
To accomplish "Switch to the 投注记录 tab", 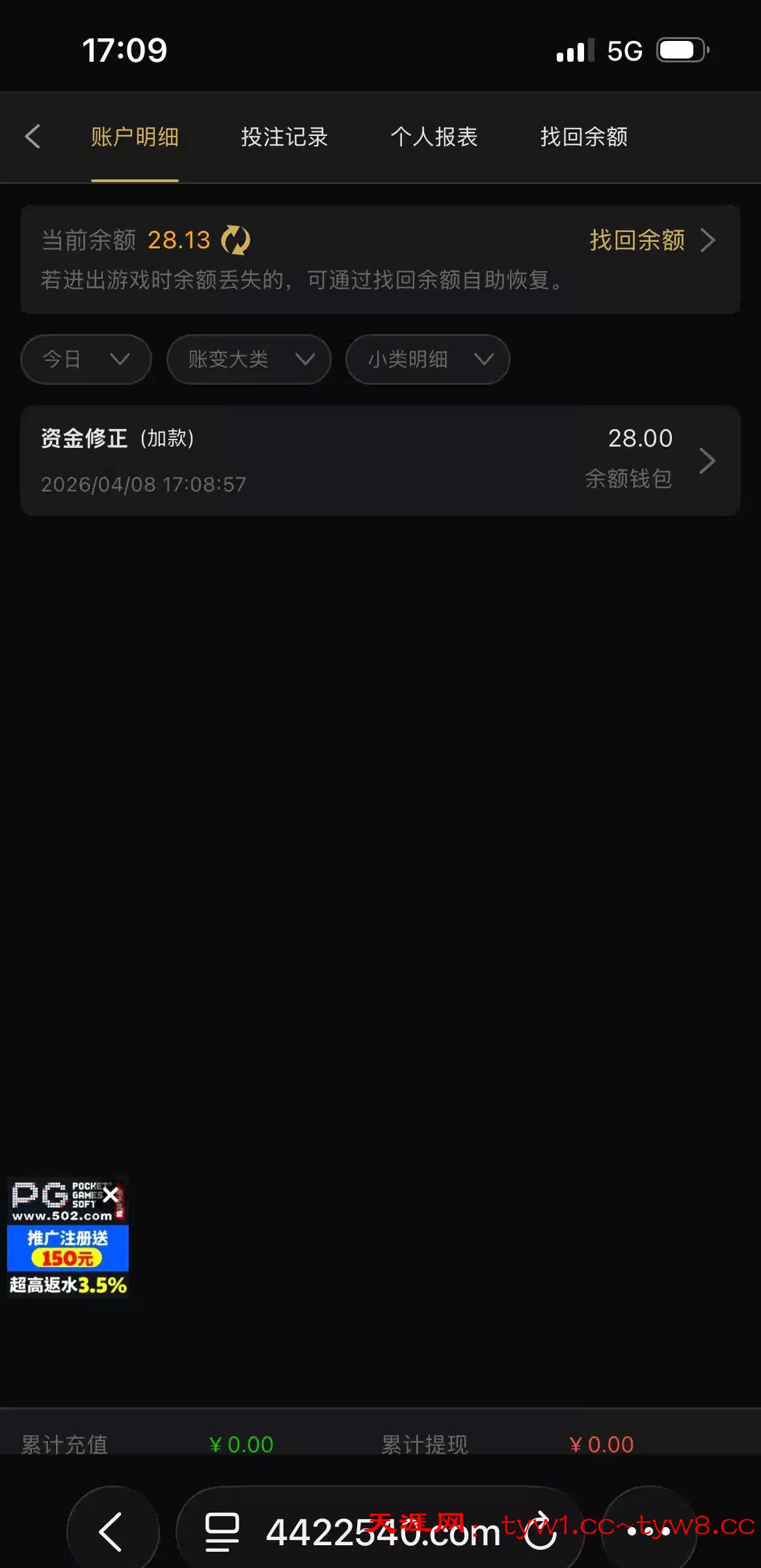I will (x=284, y=137).
